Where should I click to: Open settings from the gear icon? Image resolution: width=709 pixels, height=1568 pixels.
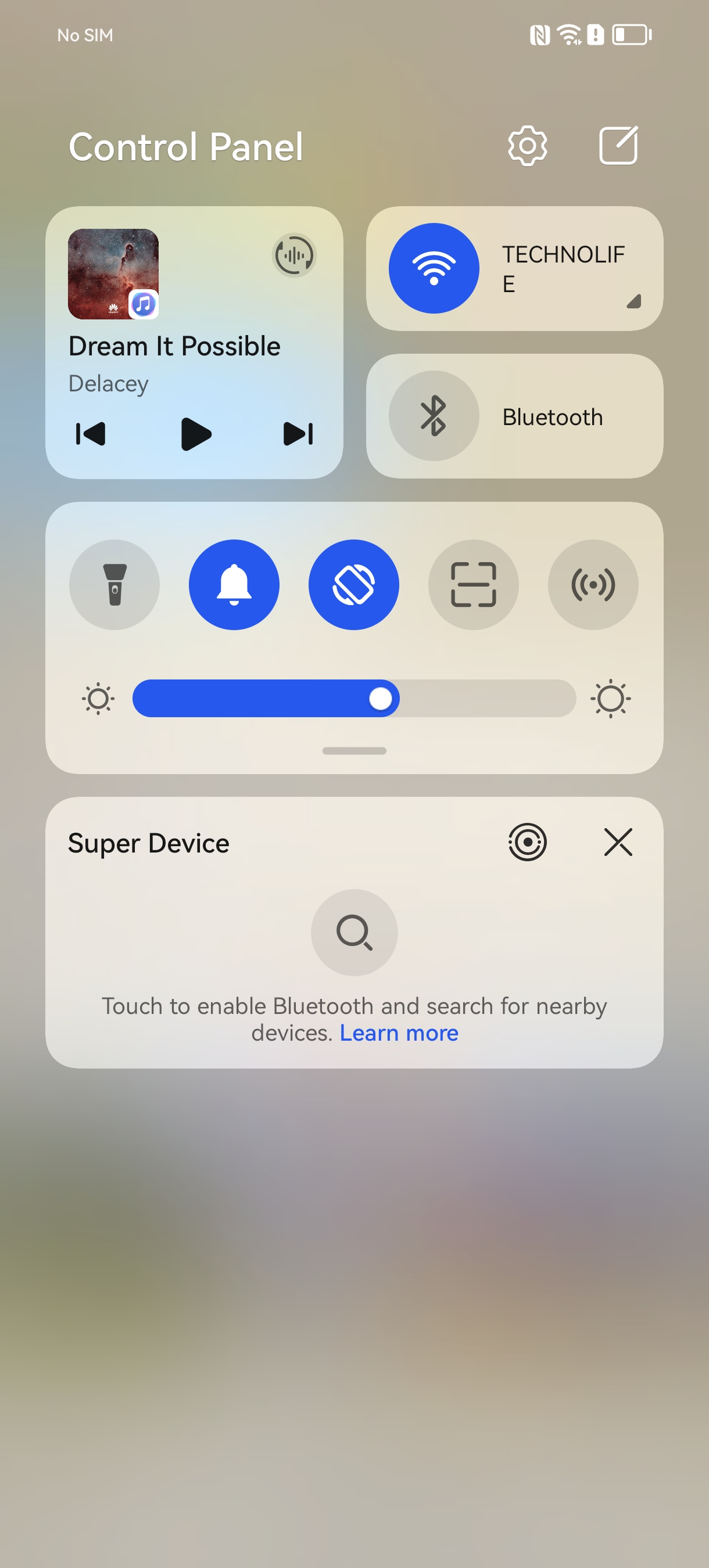pos(527,146)
